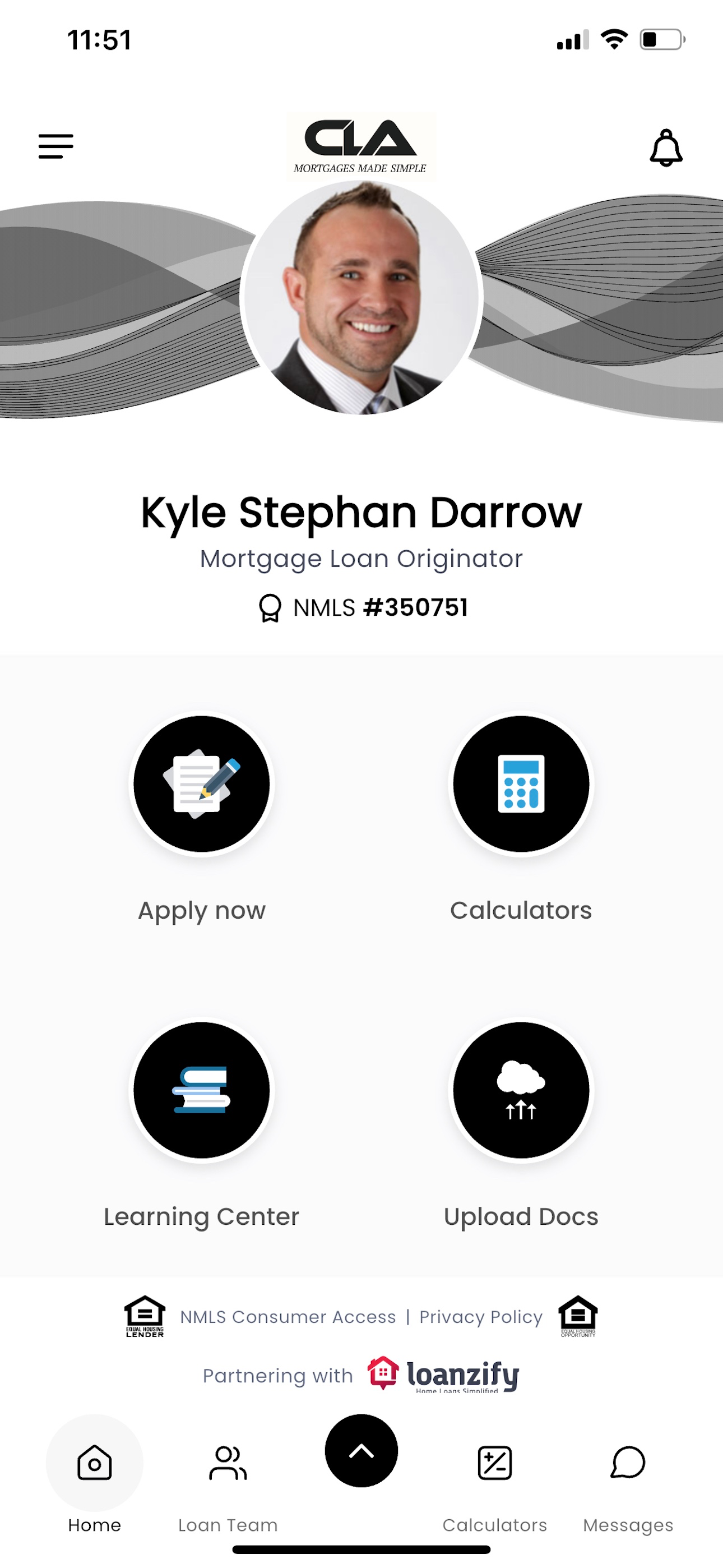Expand the center chevron-up action button
723x1568 pixels.
coord(361,1452)
